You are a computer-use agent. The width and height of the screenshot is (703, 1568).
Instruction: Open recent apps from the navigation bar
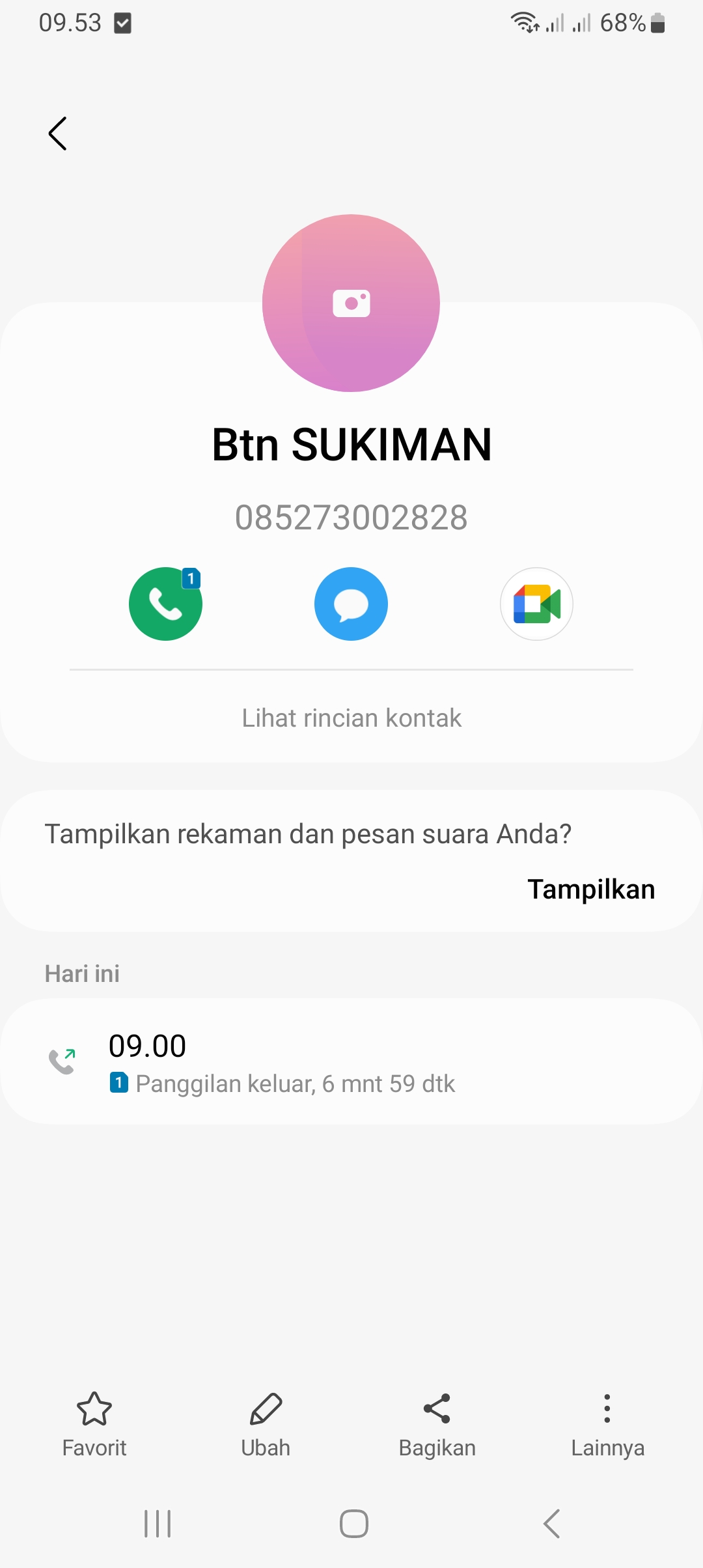coord(158,1524)
